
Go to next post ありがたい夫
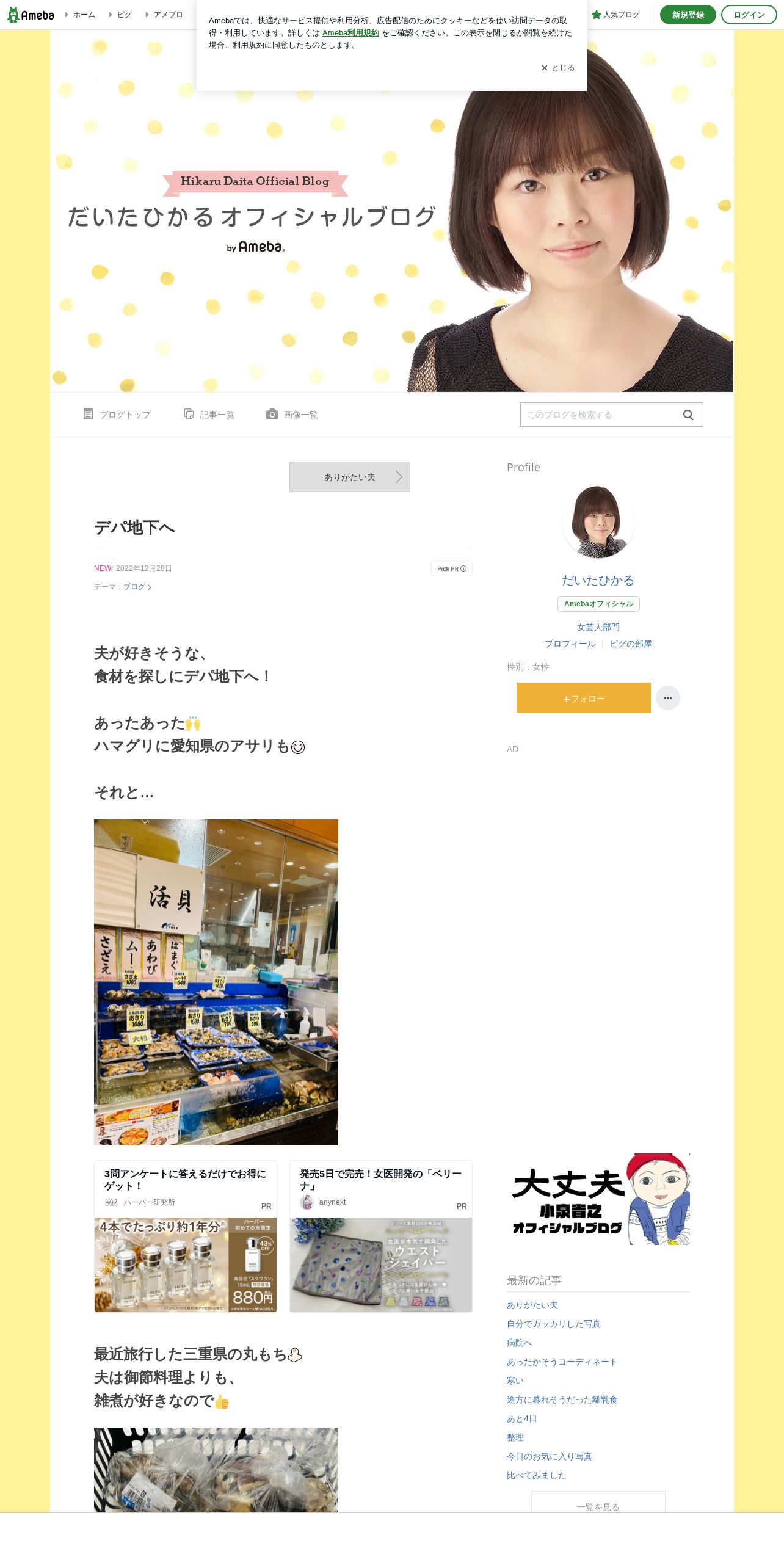(x=349, y=477)
